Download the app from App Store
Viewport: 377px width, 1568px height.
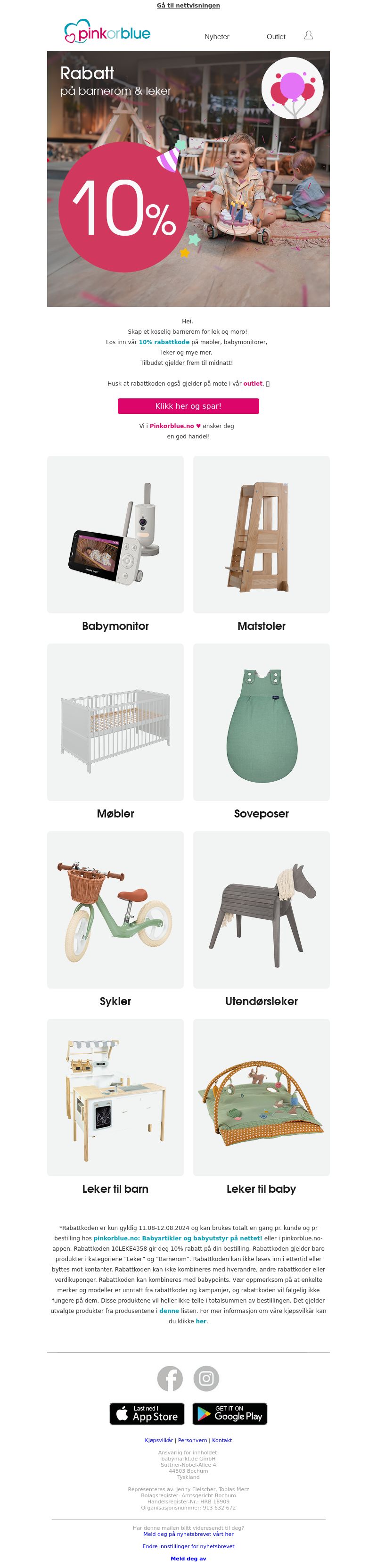point(147,1413)
